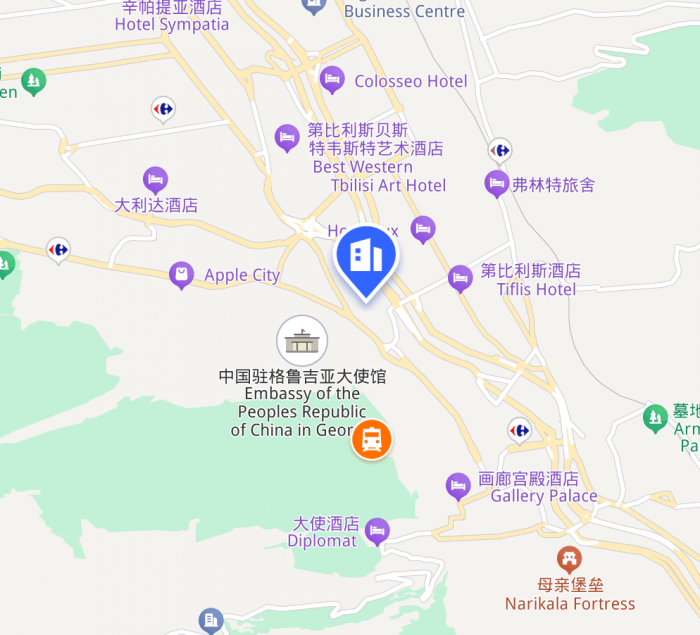Open the Embassy of China landmark marker

(x=302, y=341)
